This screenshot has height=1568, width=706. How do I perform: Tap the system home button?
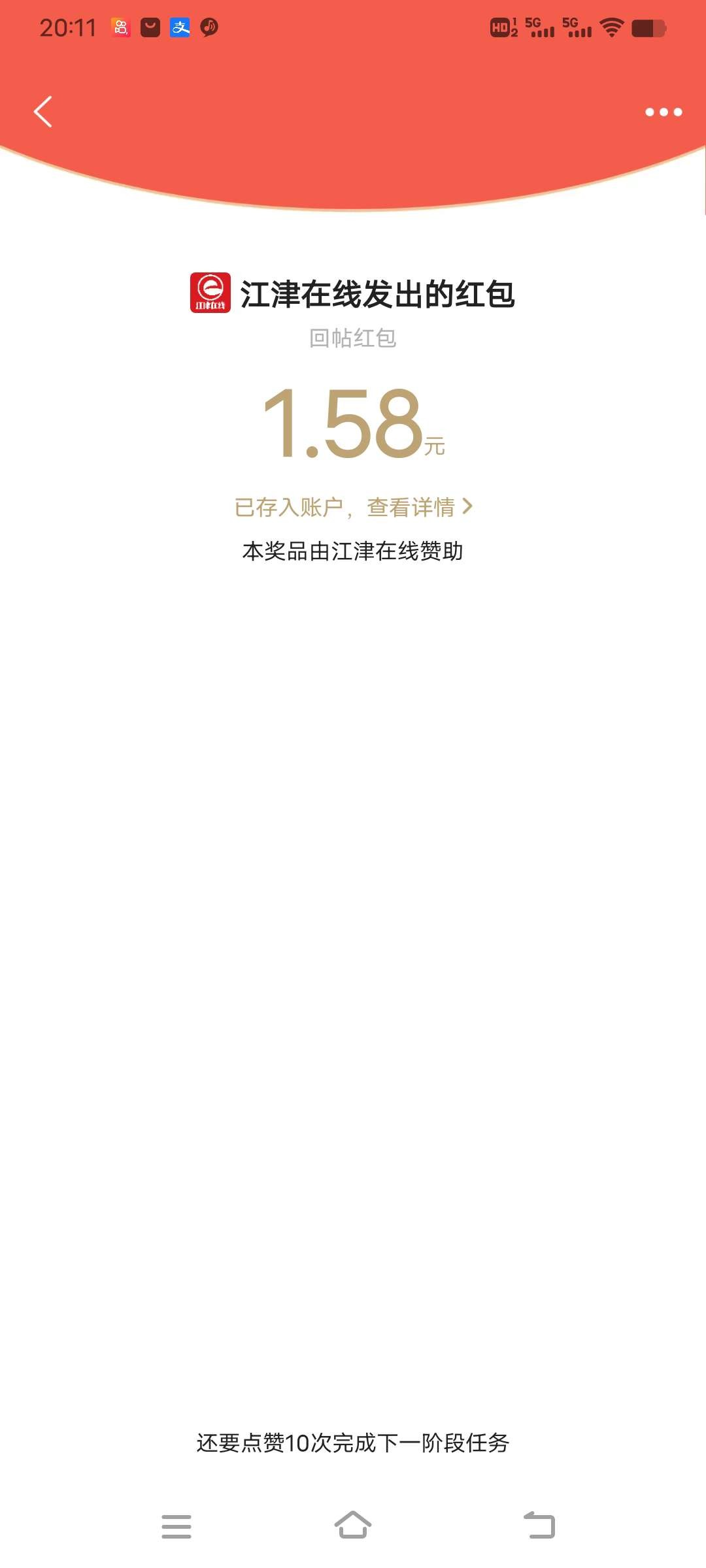point(353,1526)
